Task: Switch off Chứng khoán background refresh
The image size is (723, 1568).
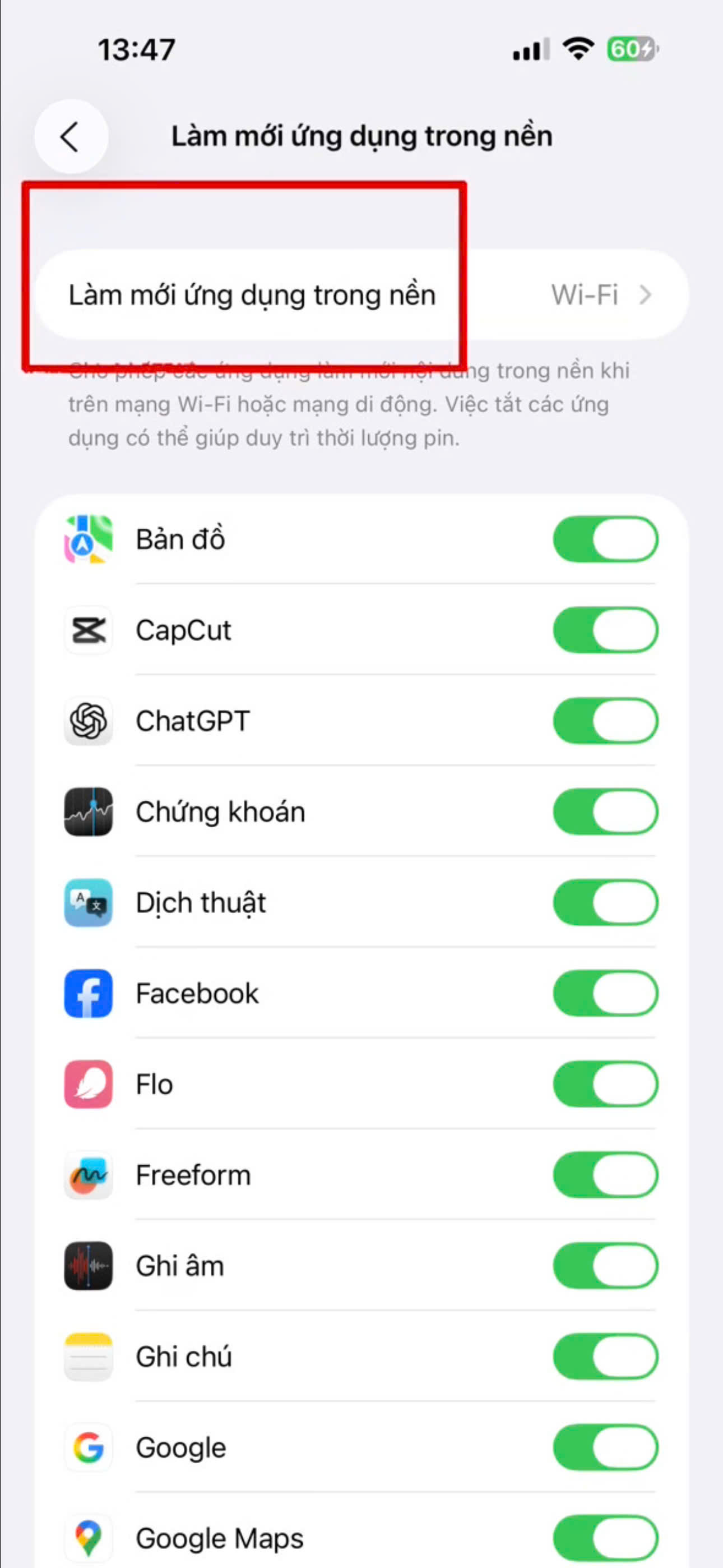Action: 605,811
